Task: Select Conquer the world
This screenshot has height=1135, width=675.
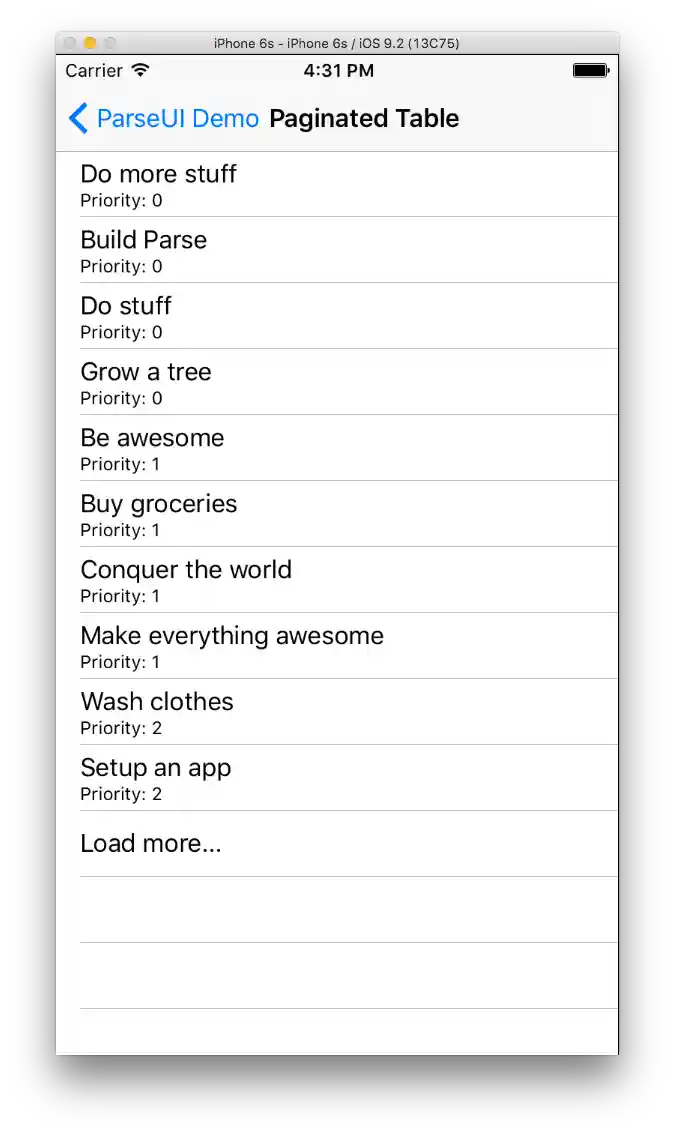Action: [x=337, y=580]
